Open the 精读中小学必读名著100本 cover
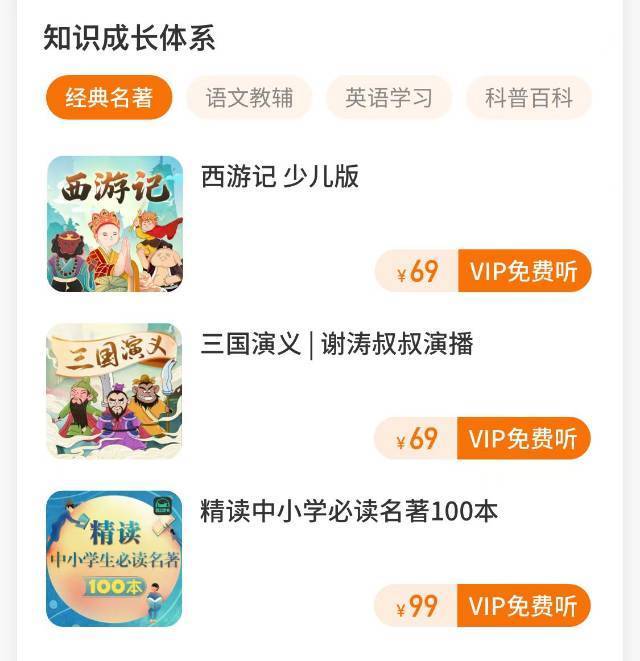This screenshot has height=661, width=640. pyautogui.click(x=115, y=558)
